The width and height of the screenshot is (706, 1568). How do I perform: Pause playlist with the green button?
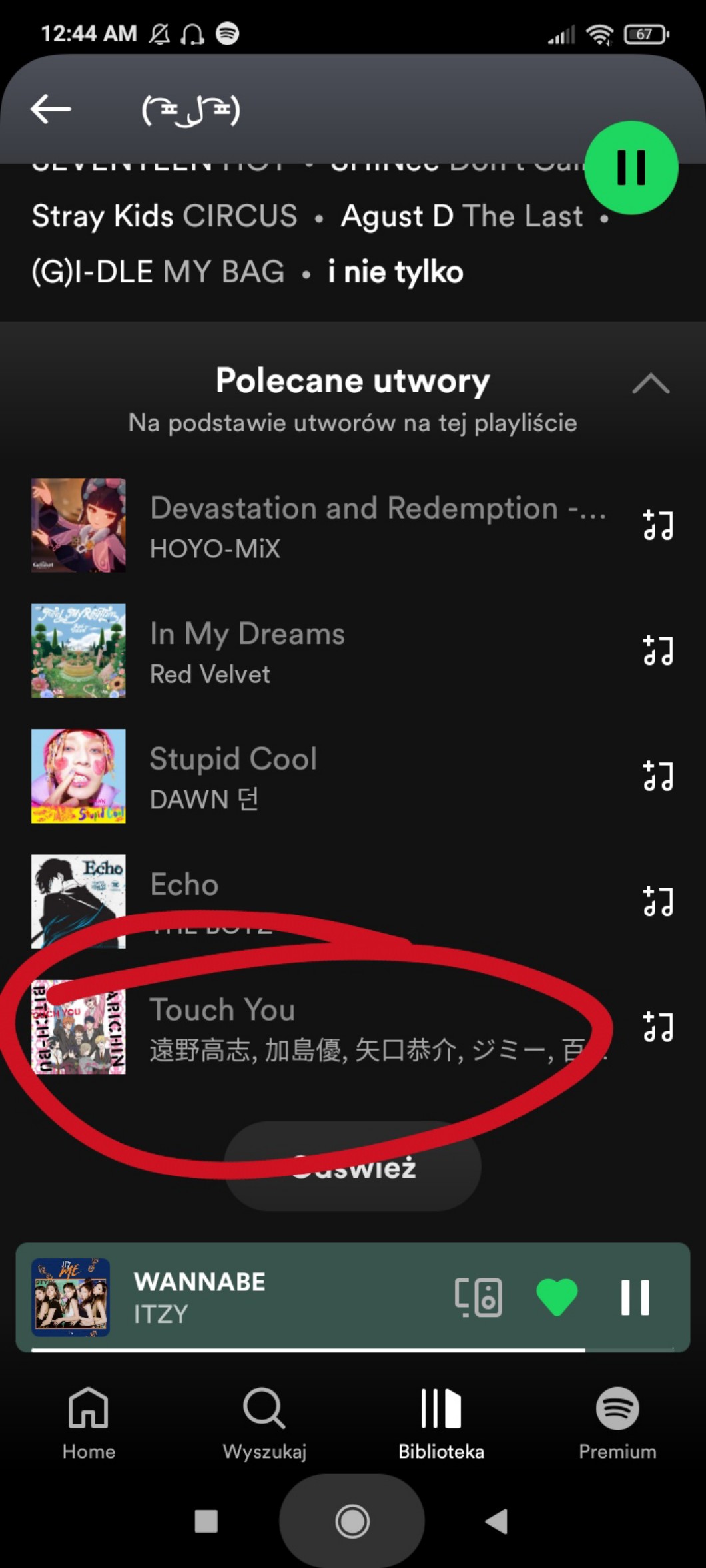pyautogui.click(x=631, y=168)
